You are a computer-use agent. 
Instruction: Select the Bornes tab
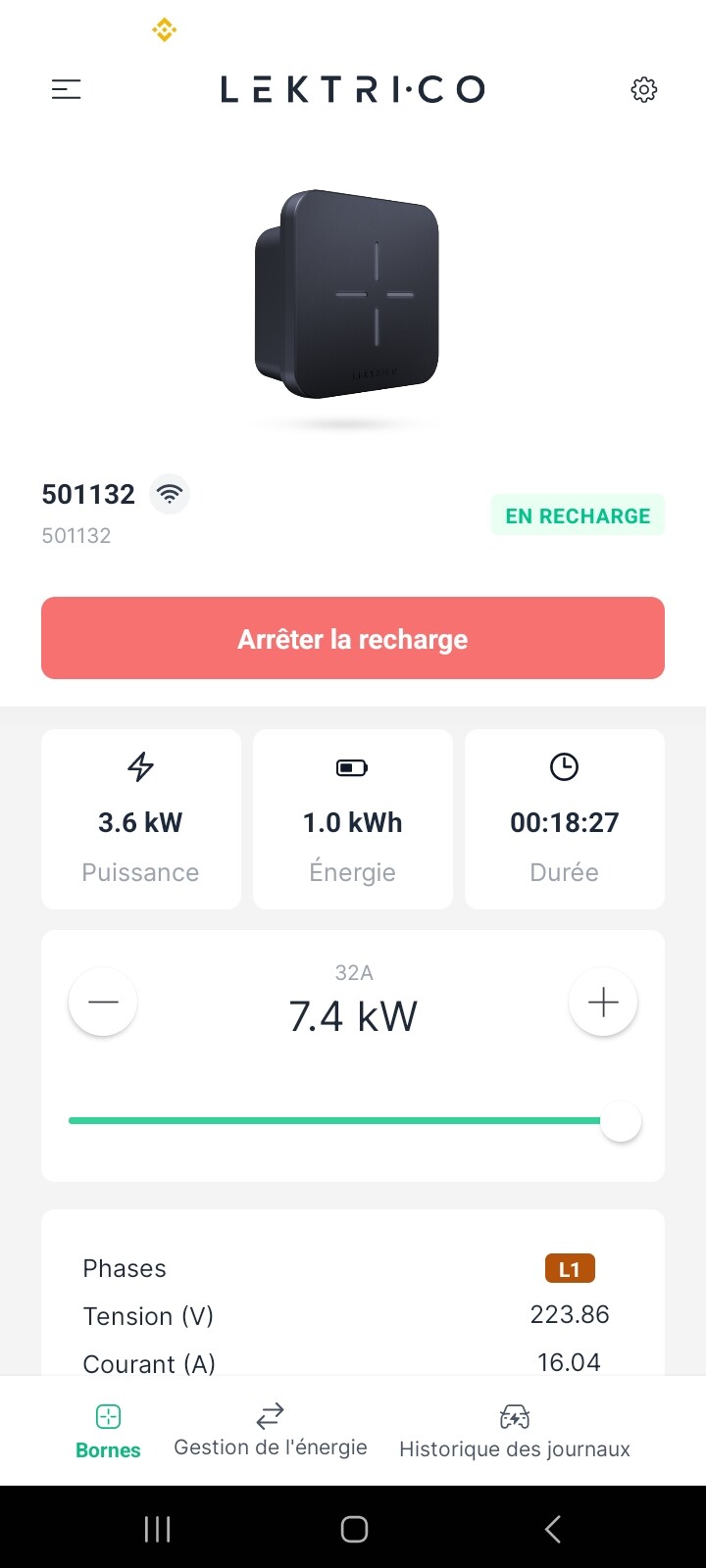108,1431
